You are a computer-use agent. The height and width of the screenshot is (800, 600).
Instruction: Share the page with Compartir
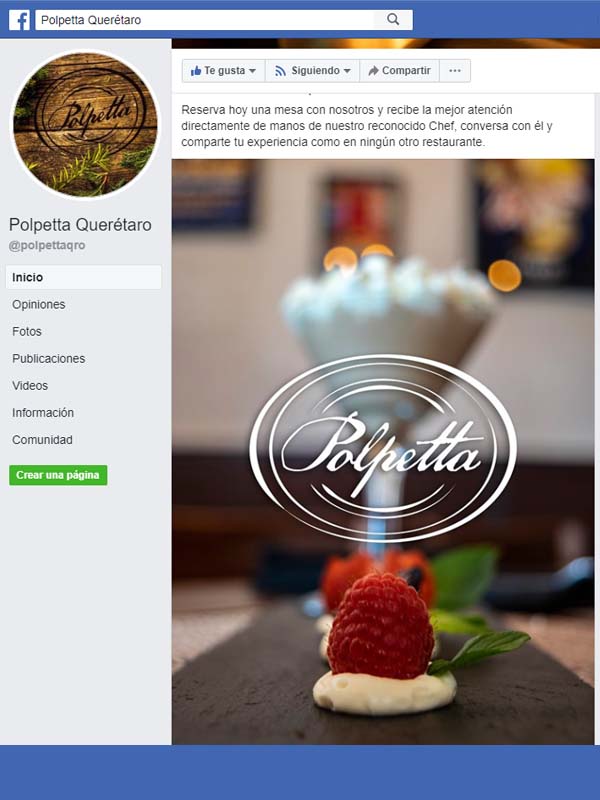[399, 71]
